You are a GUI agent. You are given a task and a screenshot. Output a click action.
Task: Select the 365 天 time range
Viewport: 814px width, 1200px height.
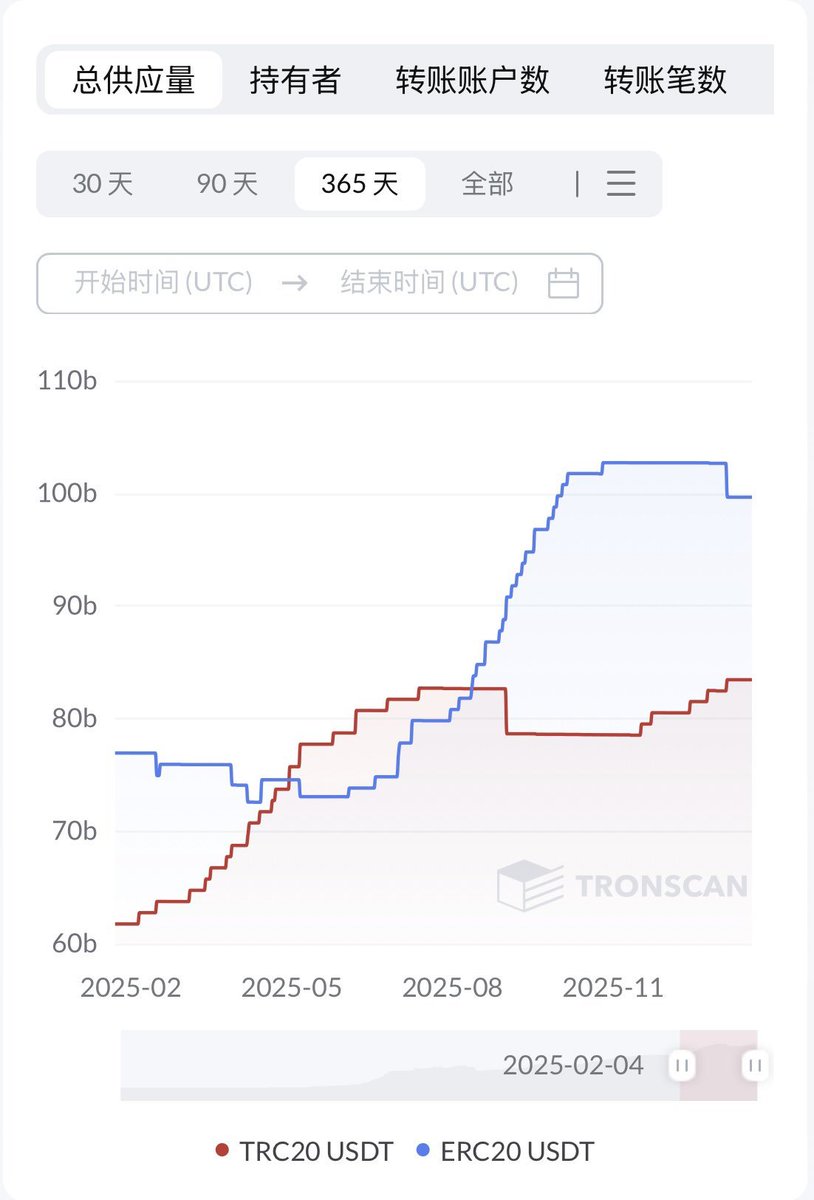tap(359, 184)
